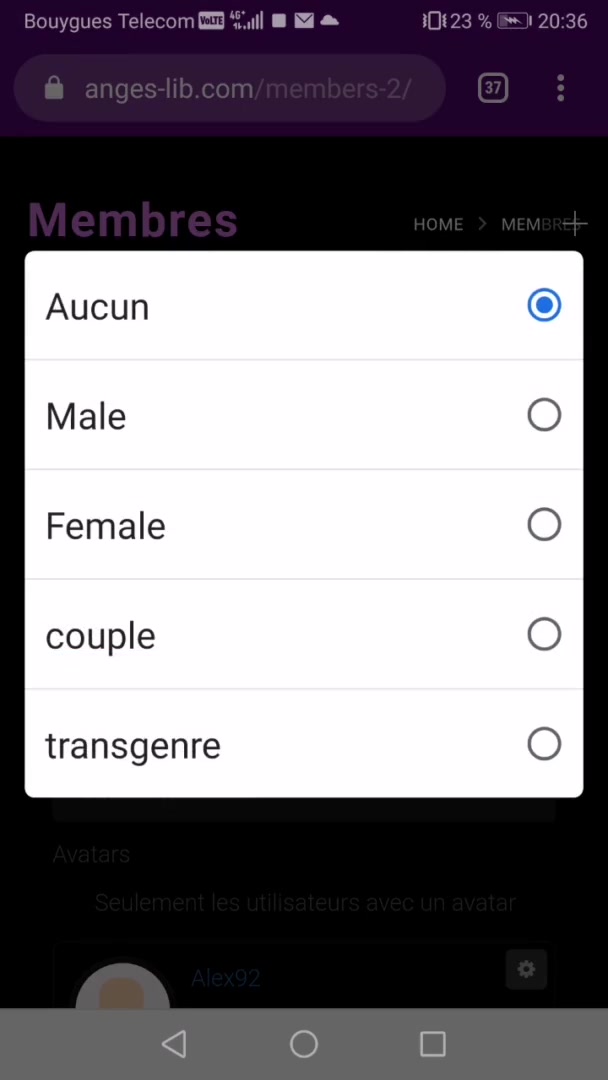Viewport: 608px width, 1080px height.
Task: Choose Male in the list
Action: click(x=303, y=415)
